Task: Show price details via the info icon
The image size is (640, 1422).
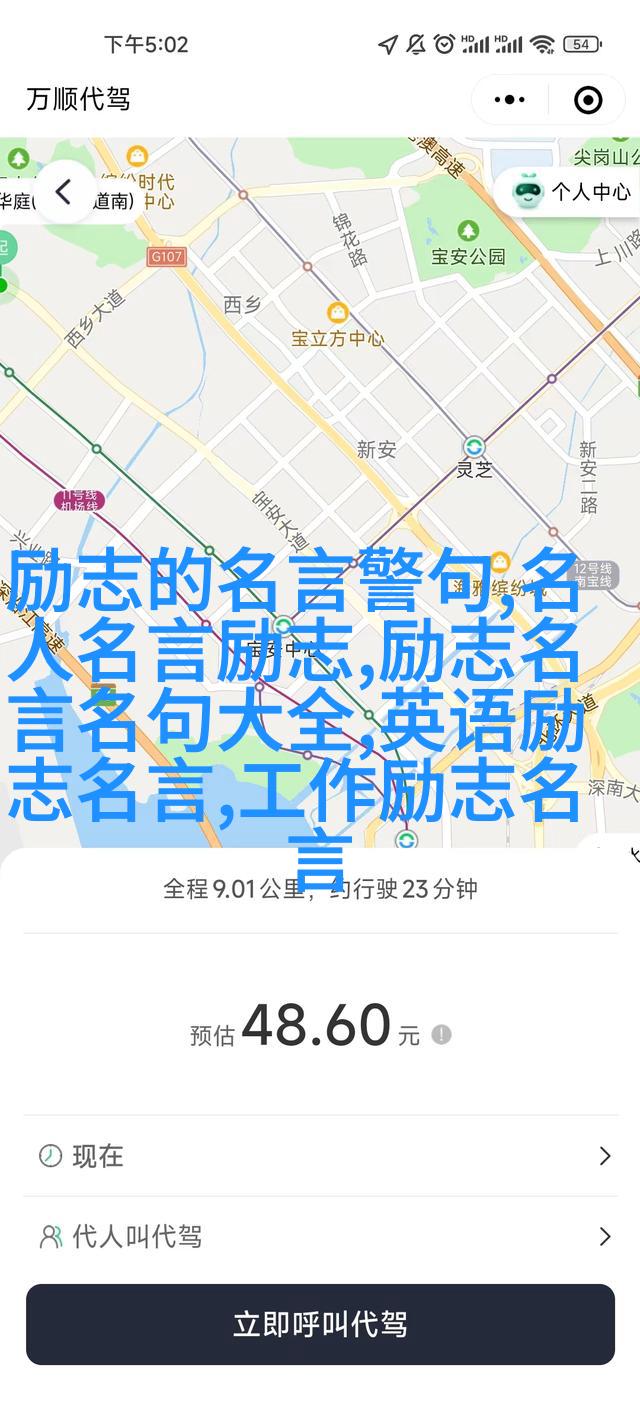Action: [x=441, y=1035]
